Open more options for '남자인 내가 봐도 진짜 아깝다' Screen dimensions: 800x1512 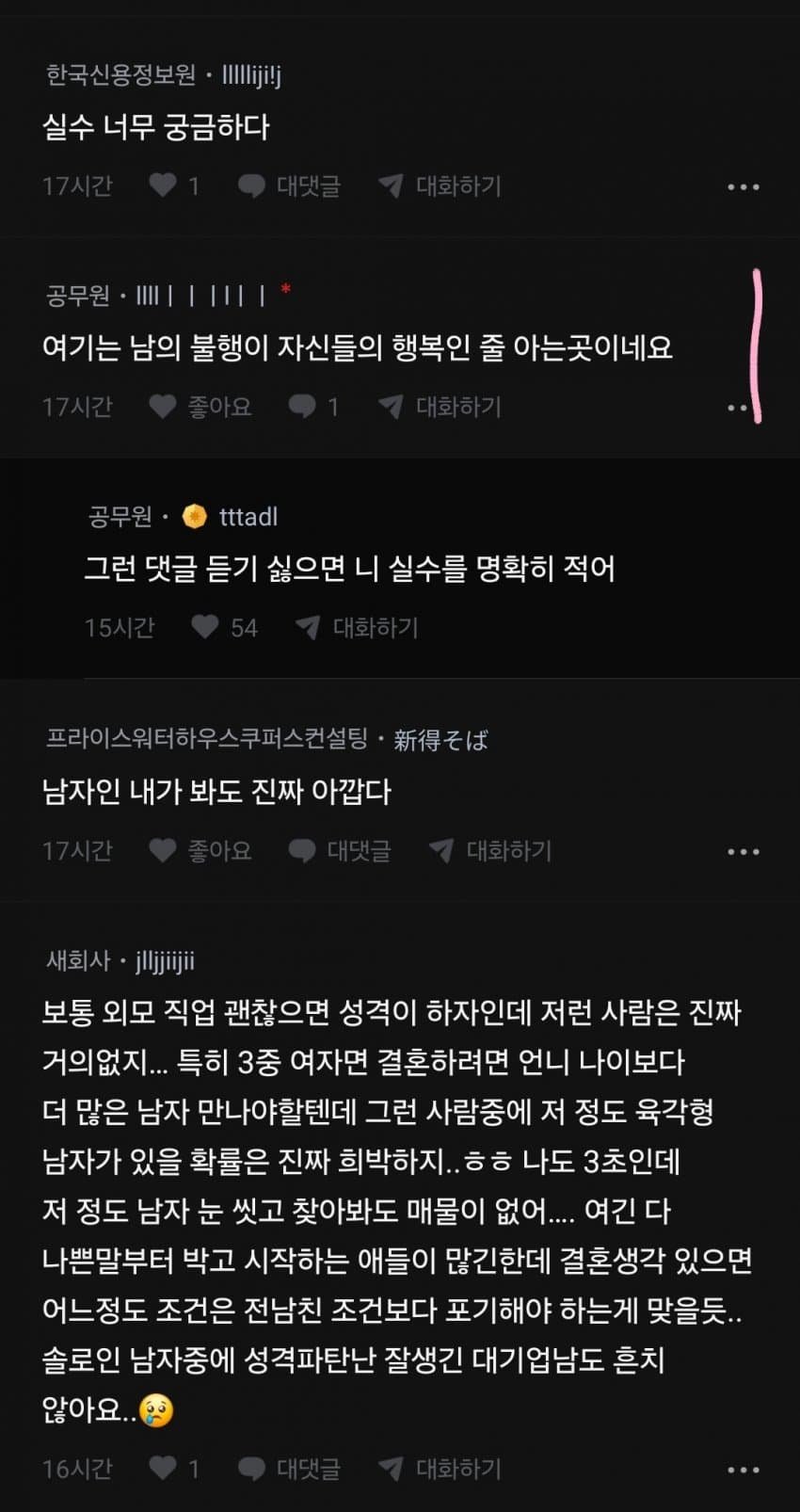pyautogui.click(x=743, y=852)
